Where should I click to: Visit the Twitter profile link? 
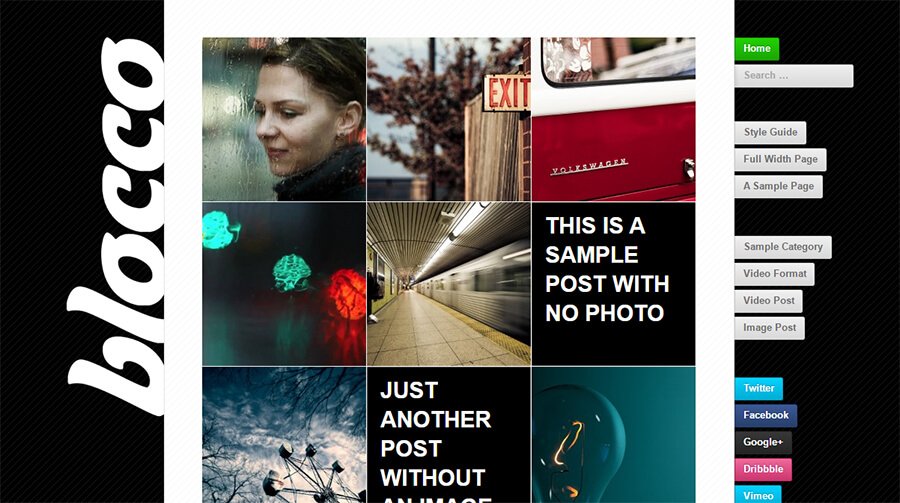tap(759, 389)
